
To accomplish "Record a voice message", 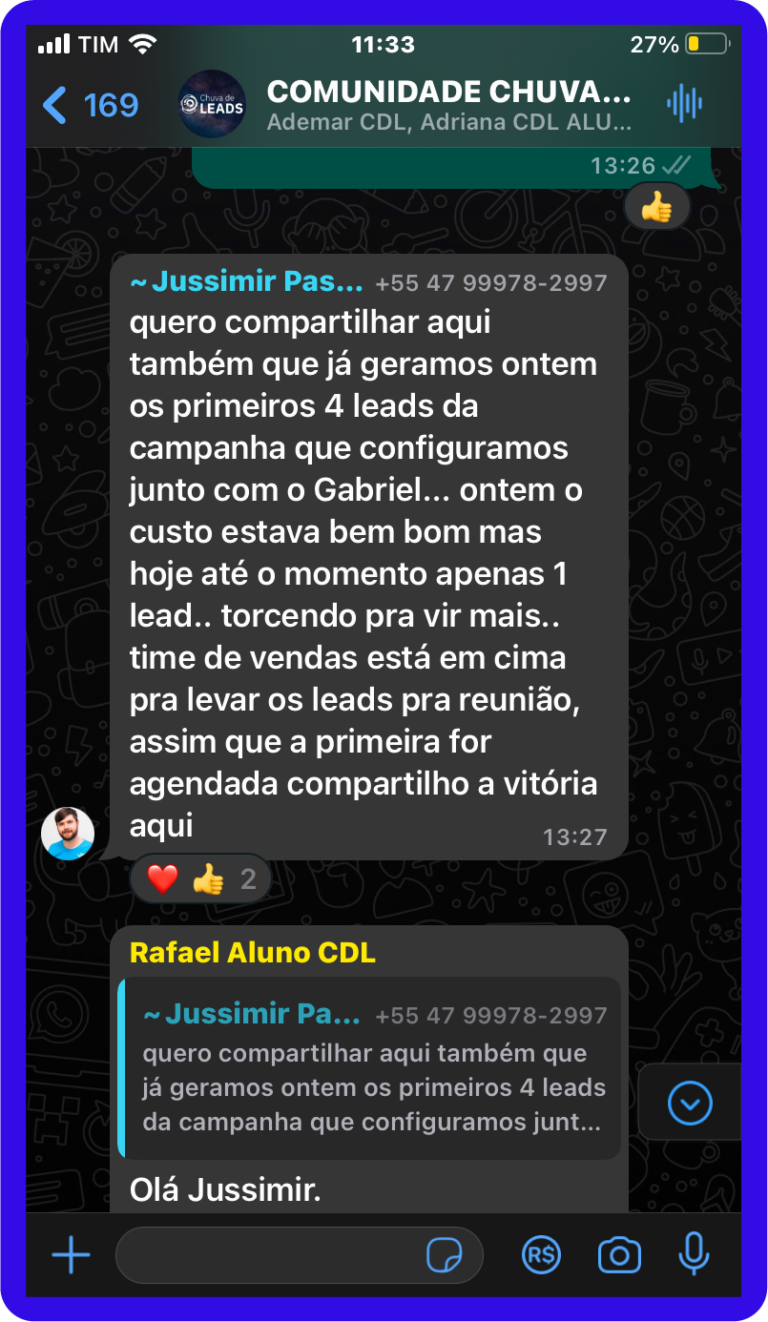I will (x=694, y=1254).
